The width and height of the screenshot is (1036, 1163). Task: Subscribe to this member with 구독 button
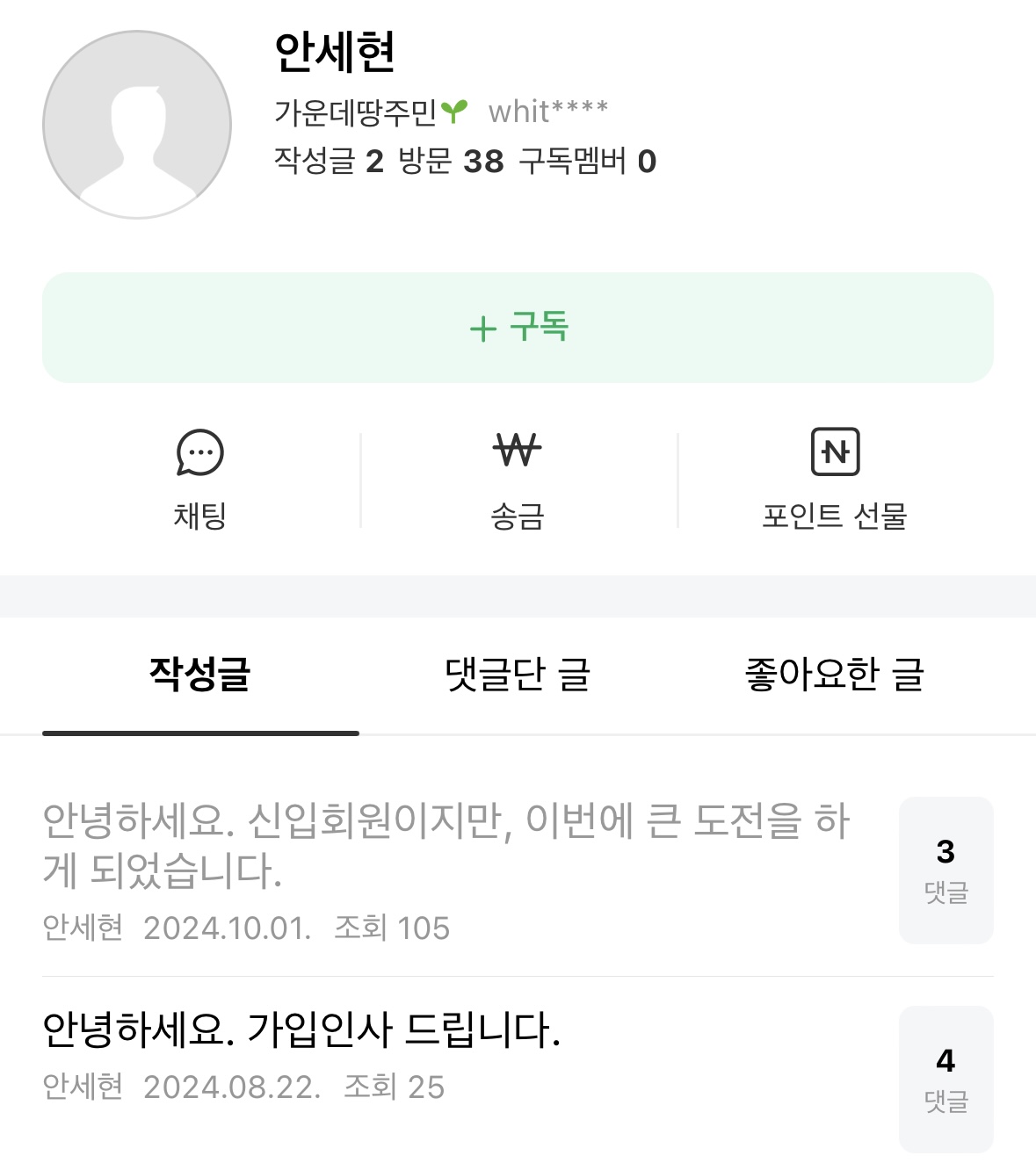click(x=518, y=328)
